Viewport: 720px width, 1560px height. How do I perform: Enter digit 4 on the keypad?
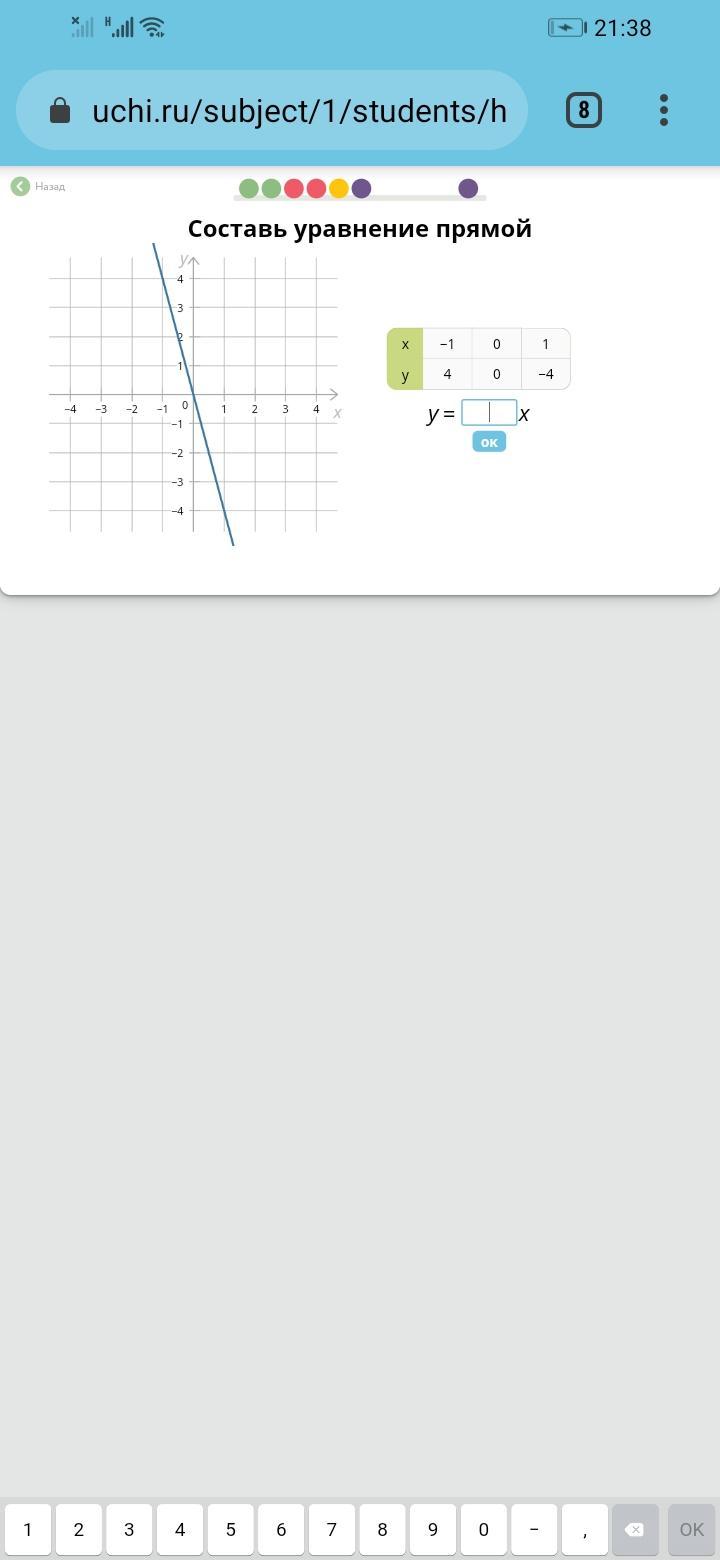[180, 1529]
